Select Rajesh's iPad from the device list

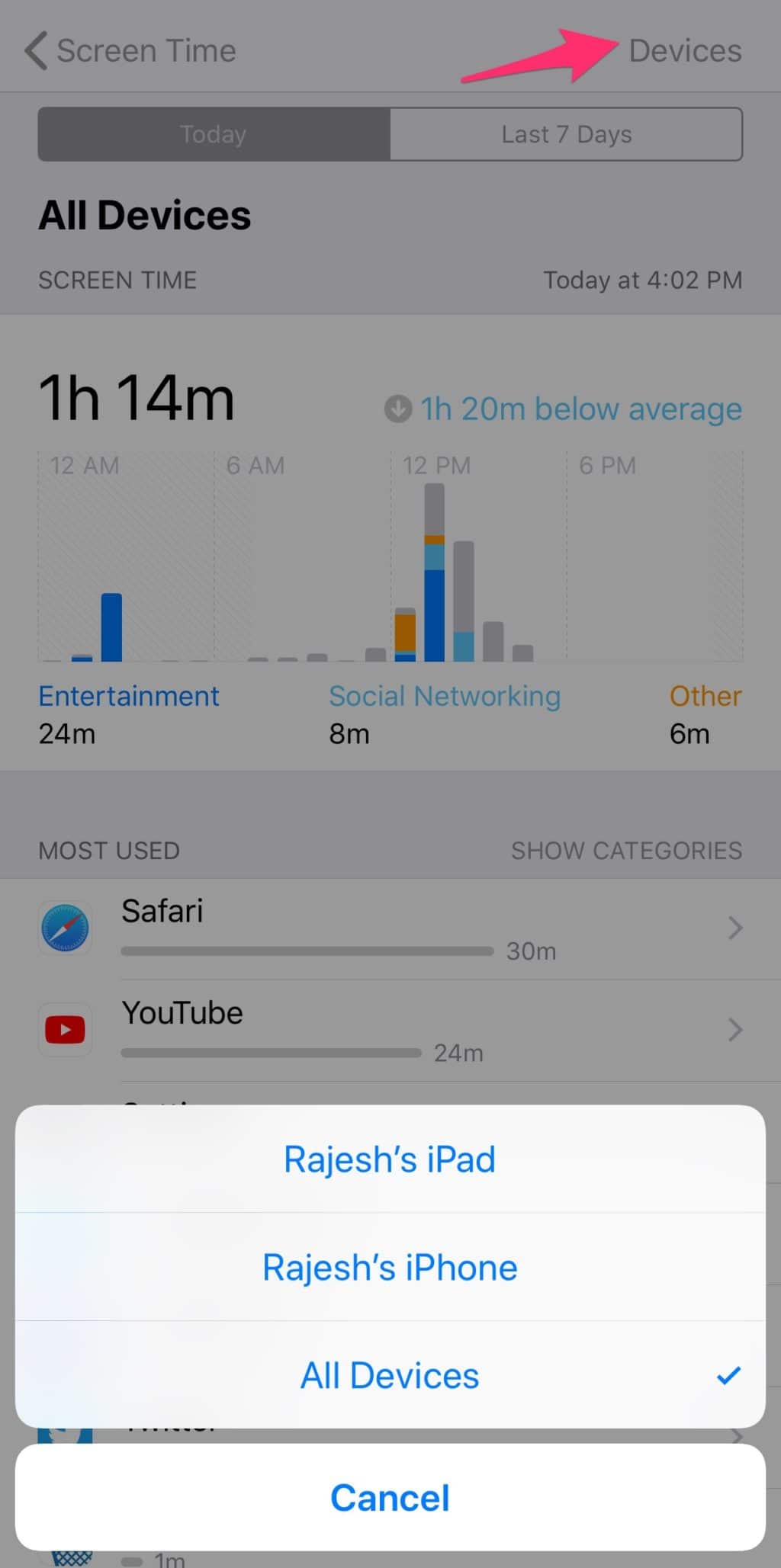pos(390,1159)
